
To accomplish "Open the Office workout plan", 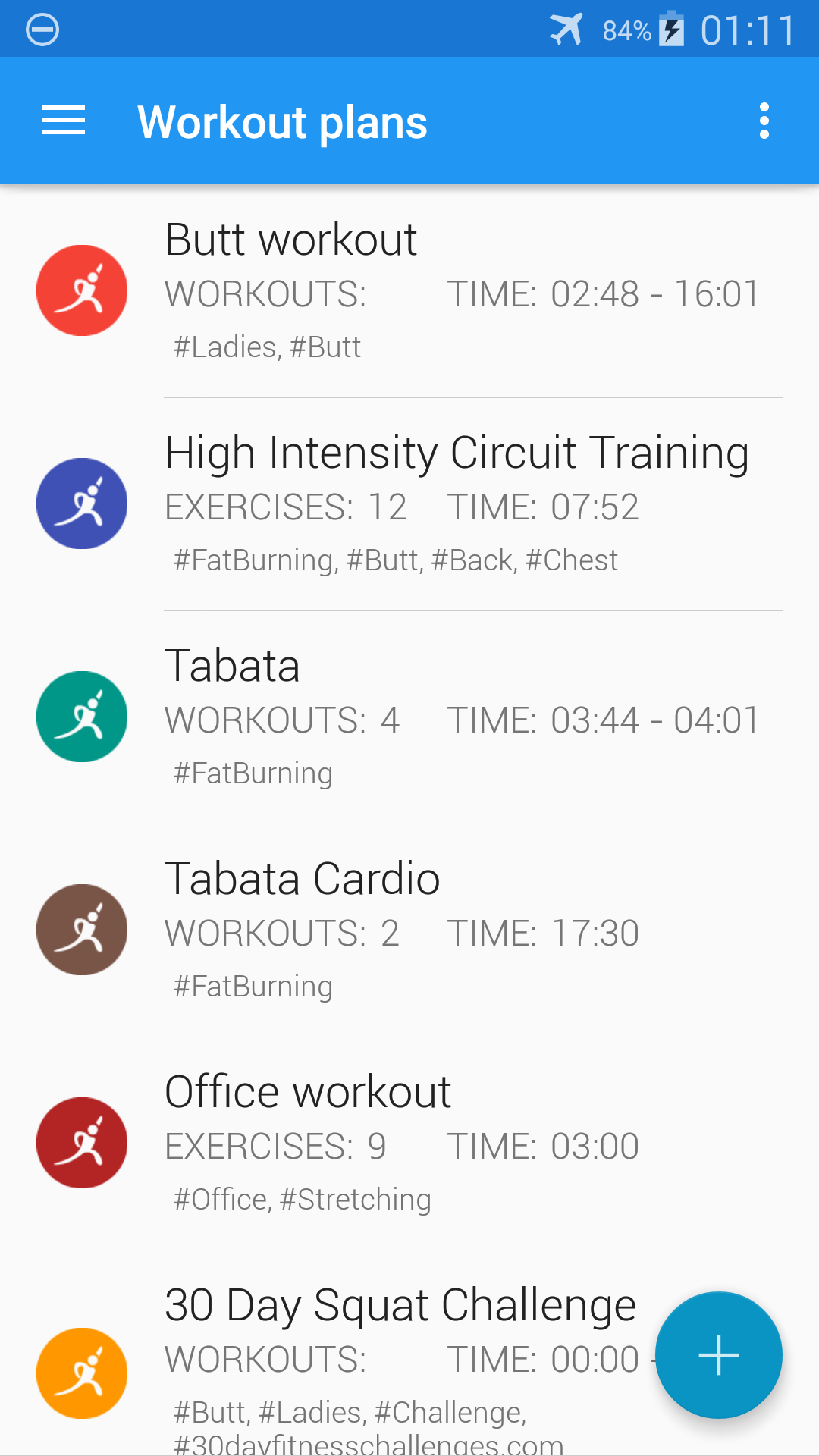I will click(x=409, y=1144).
